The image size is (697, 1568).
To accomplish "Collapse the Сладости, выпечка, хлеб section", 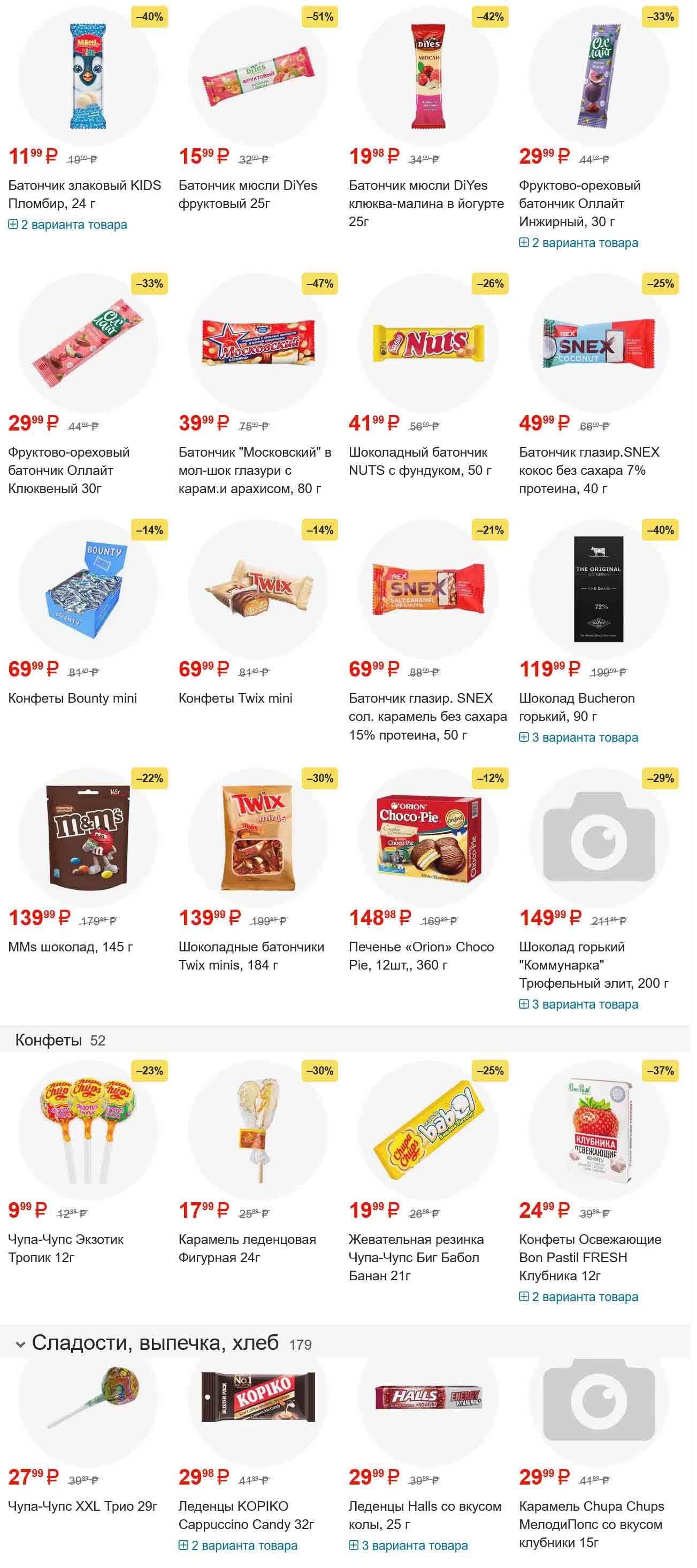I will pos(20,1344).
